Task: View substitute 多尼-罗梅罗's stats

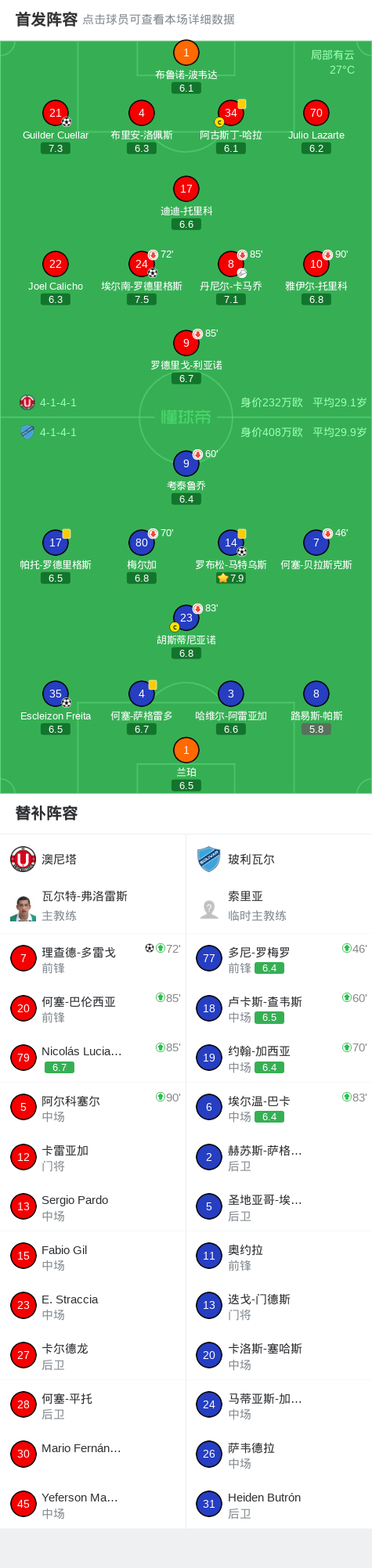Action: click(279, 960)
